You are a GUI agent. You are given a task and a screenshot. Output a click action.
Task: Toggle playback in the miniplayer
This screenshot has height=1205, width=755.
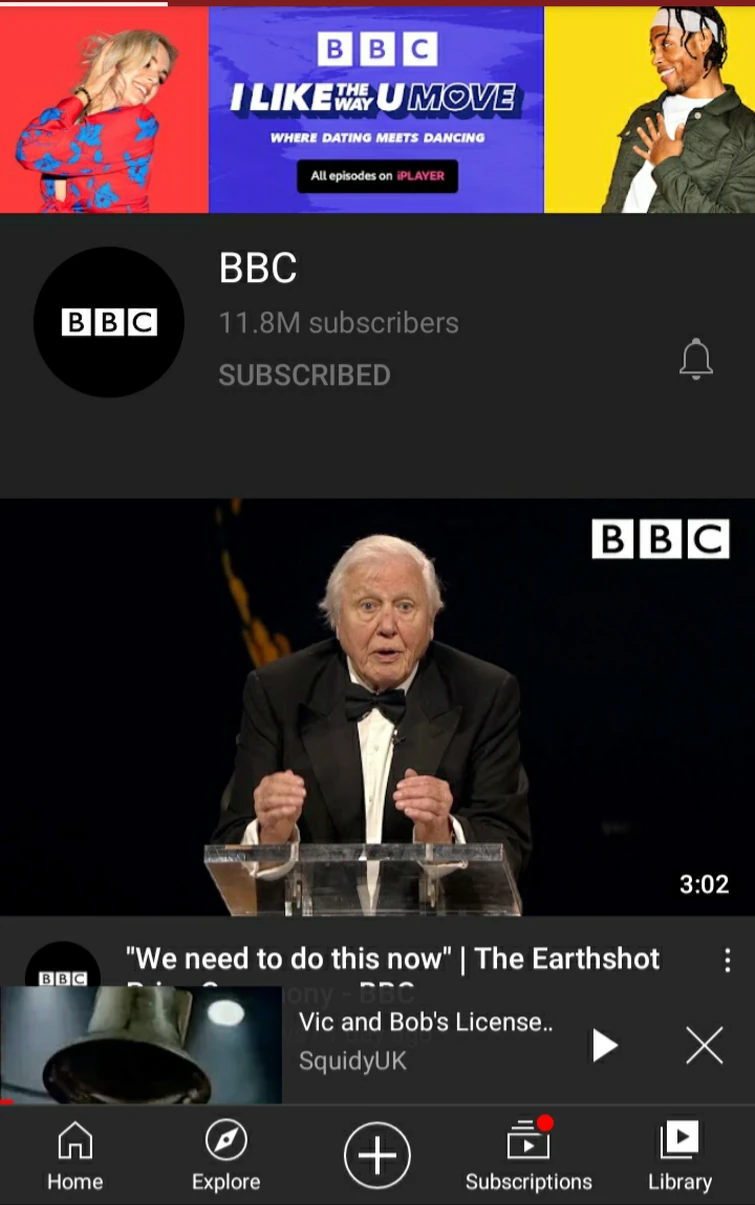[605, 1045]
